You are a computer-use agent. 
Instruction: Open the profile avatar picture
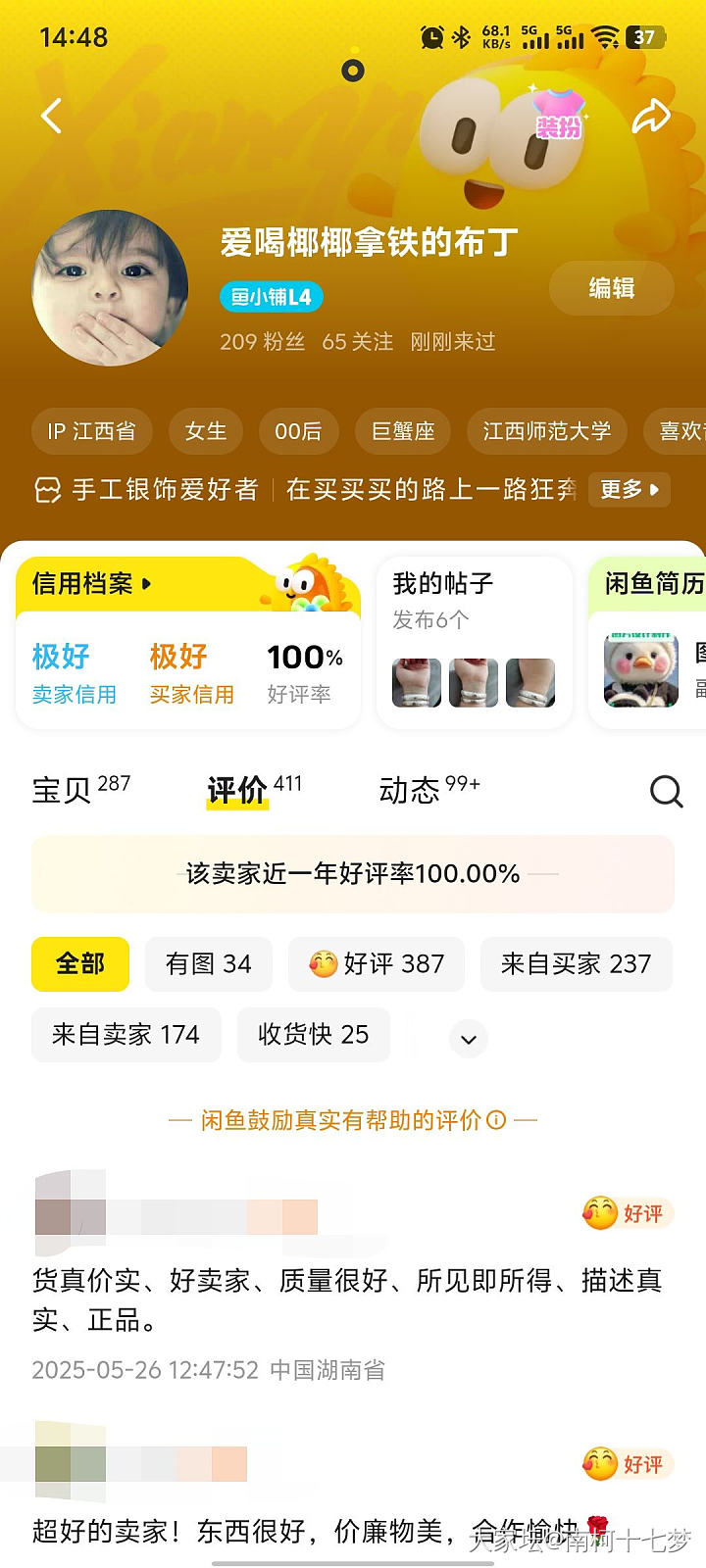coord(110,288)
